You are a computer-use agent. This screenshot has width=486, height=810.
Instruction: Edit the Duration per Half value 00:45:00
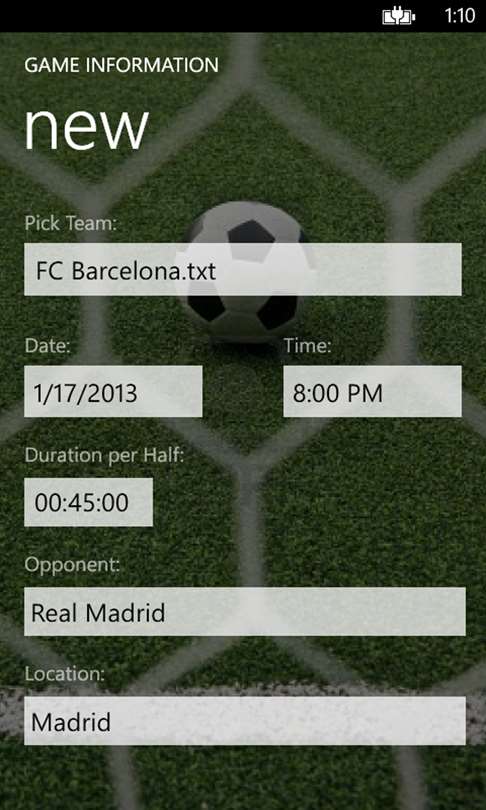pyautogui.click(x=88, y=502)
